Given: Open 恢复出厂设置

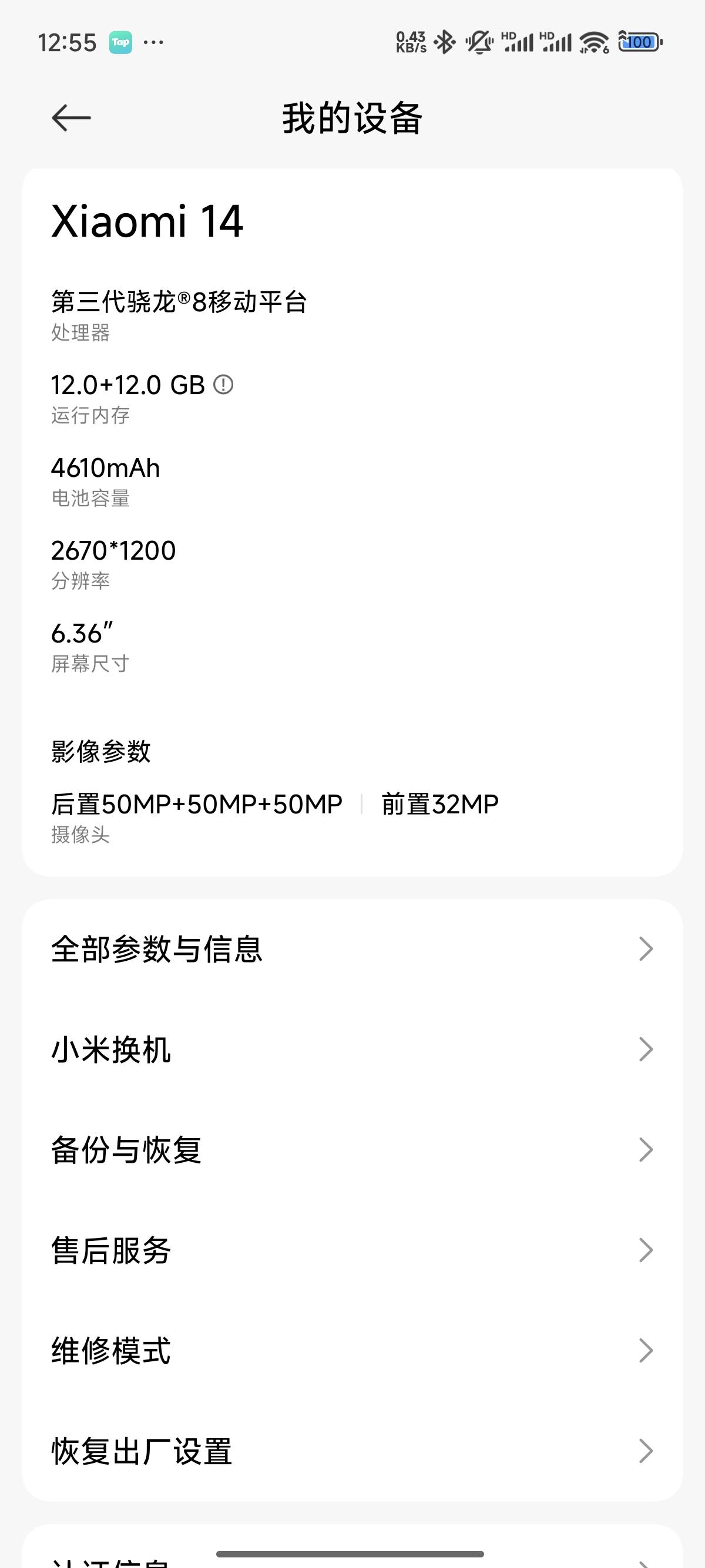Looking at the screenshot, I should (x=352, y=1451).
